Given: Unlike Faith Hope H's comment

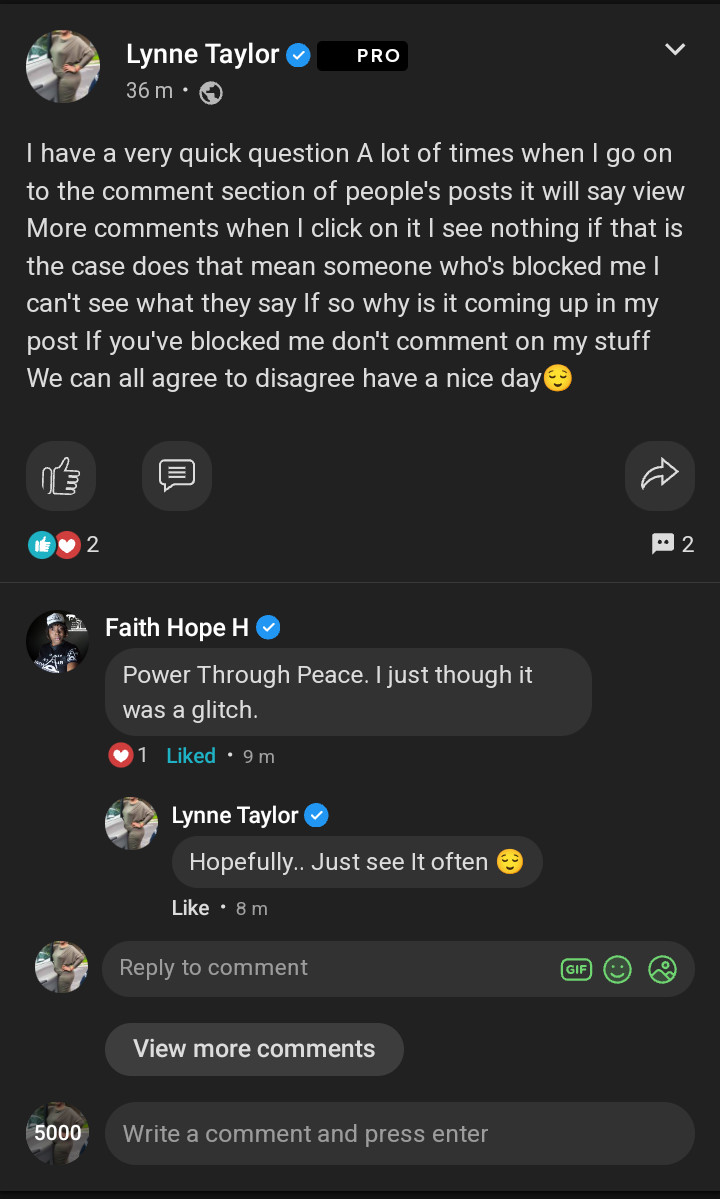Looking at the screenshot, I should point(190,756).
